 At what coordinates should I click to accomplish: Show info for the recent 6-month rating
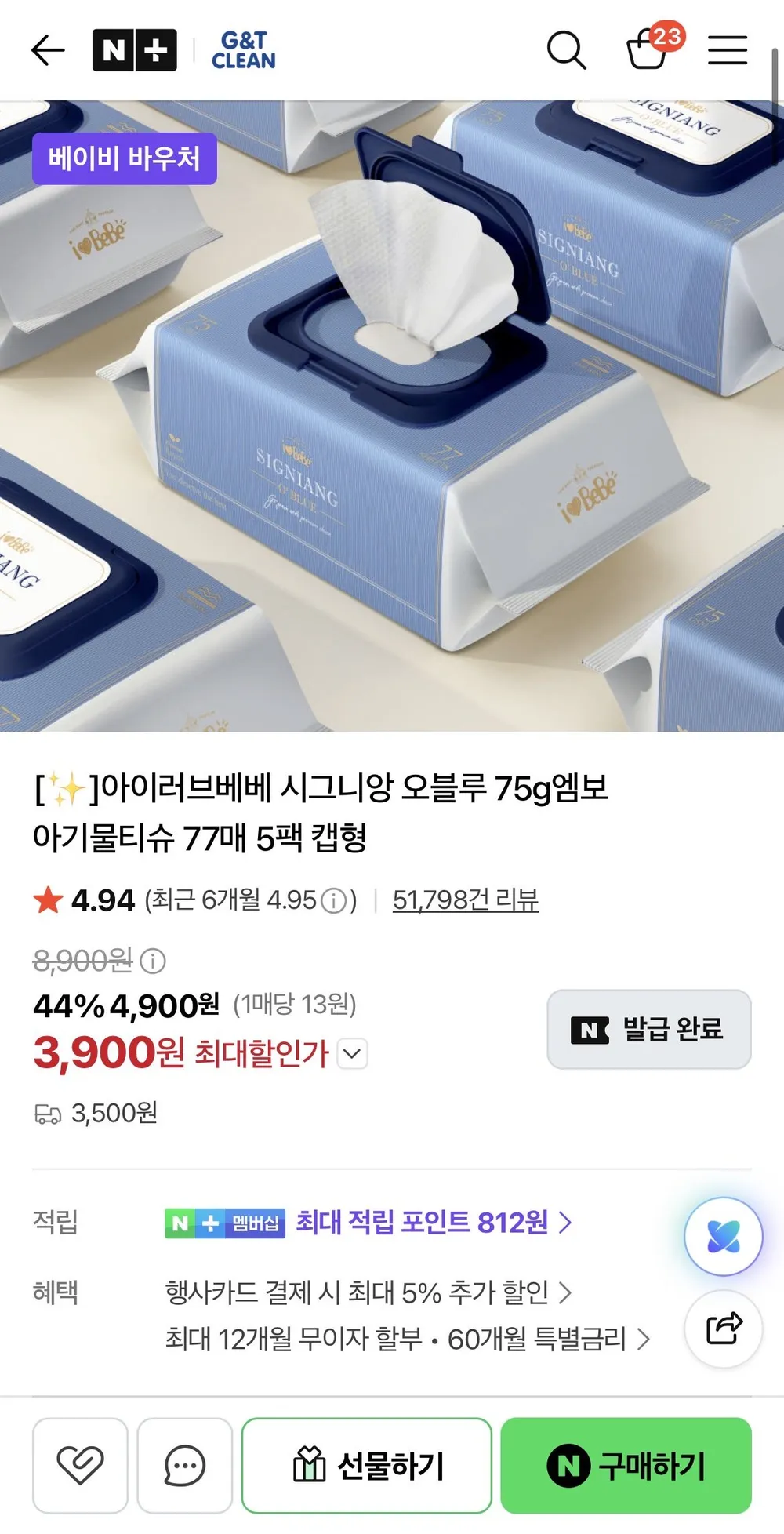334,900
